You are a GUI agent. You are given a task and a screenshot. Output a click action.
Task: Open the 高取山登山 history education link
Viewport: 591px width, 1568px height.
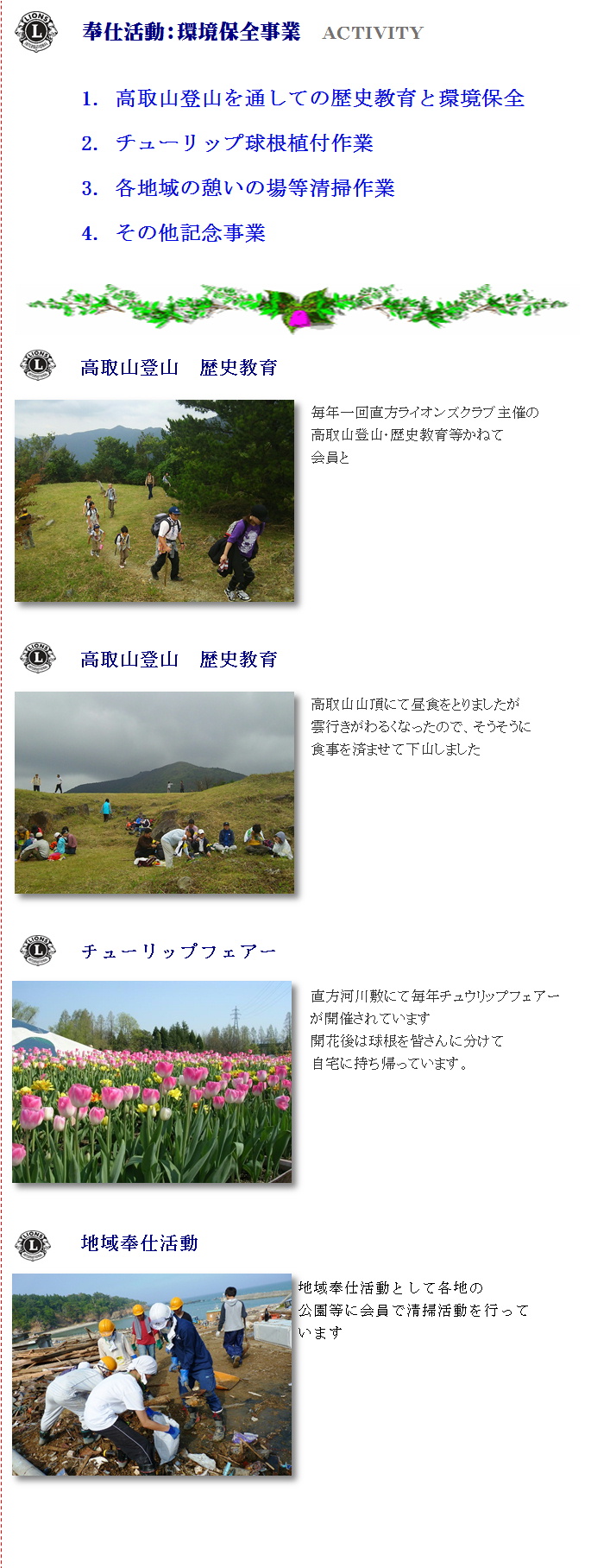click(x=319, y=98)
